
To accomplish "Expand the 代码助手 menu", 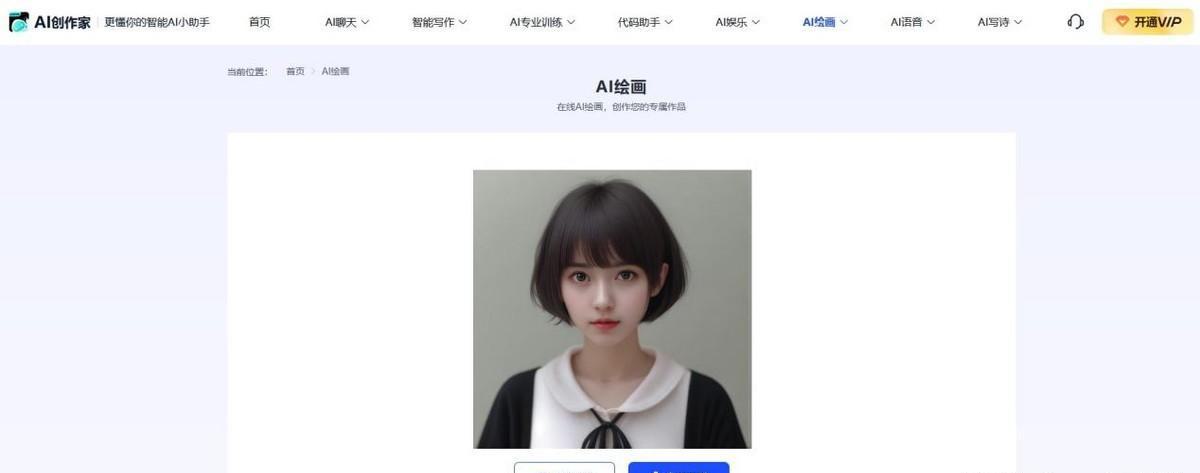I will coord(644,22).
